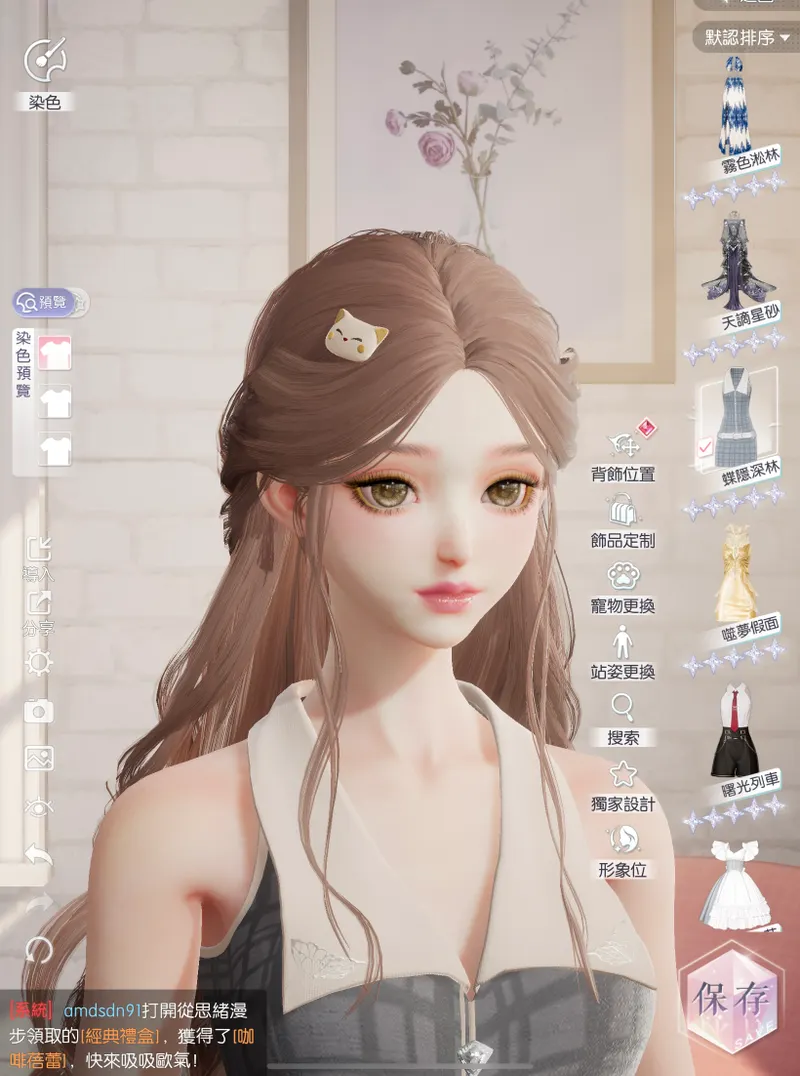Open the 默認排序 sort dropdown
Viewport: 800px width, 1076px height.
(x=746, y=38)
